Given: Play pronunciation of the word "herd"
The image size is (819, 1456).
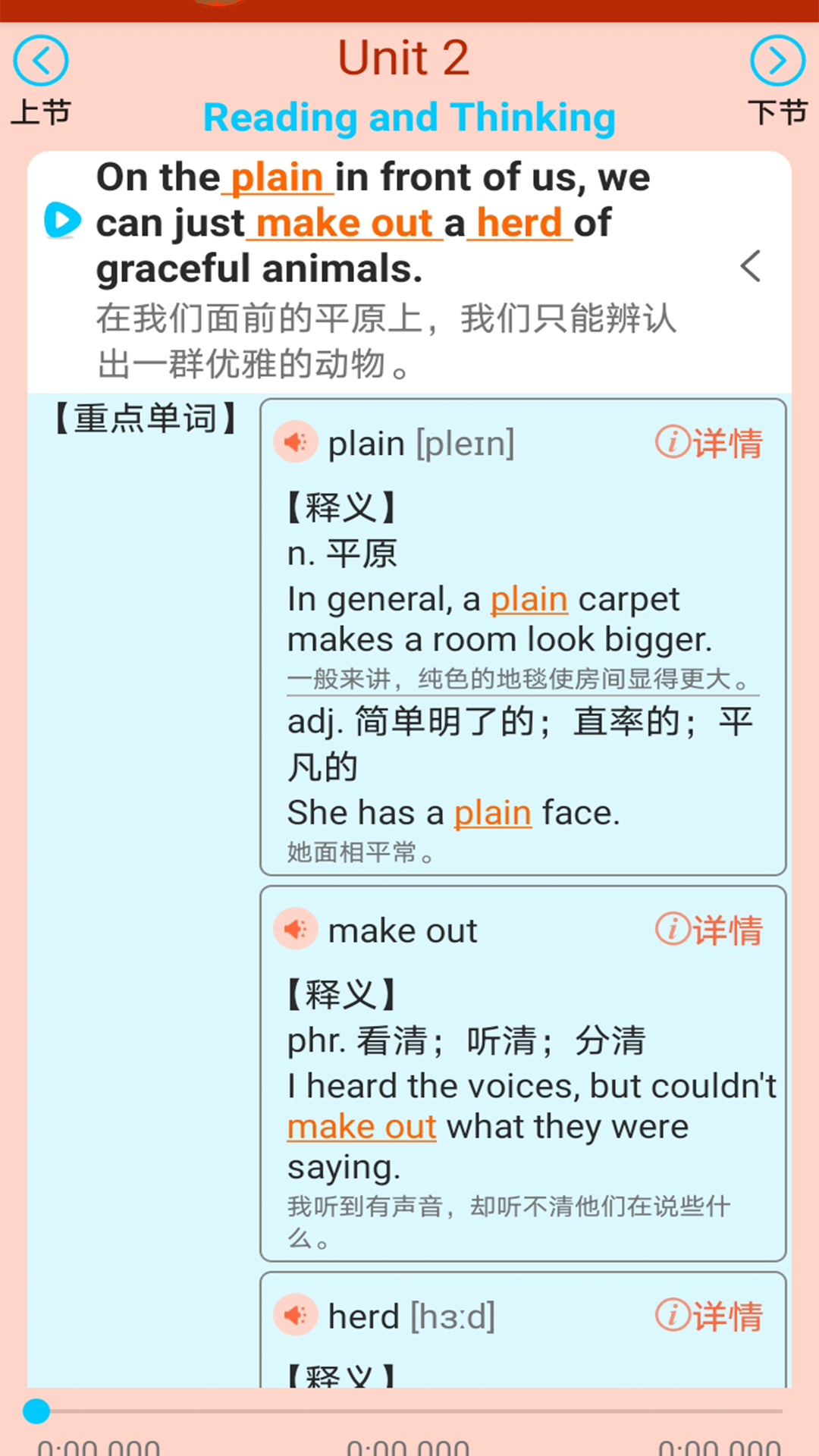Looking at the screenshot, I should (x=296, y=1316).
